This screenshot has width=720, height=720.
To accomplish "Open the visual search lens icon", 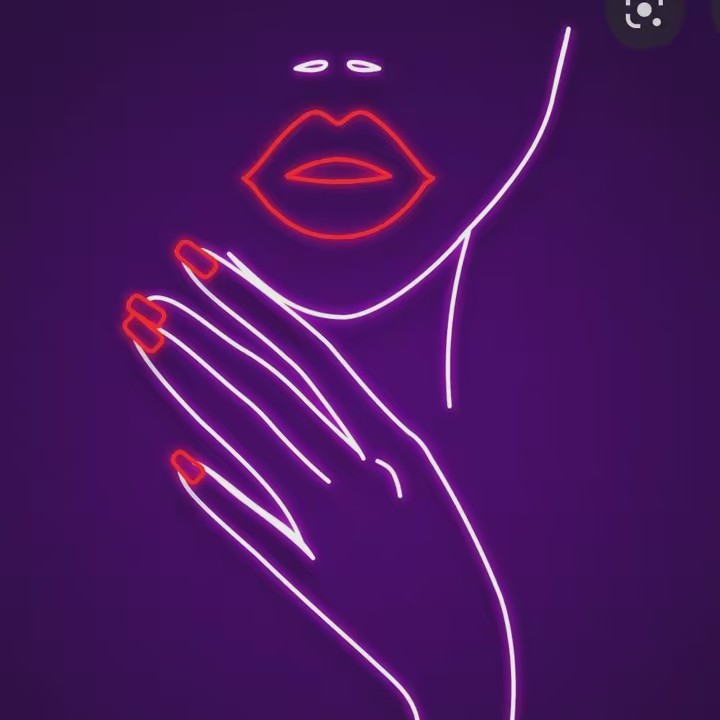I will 645,12.
